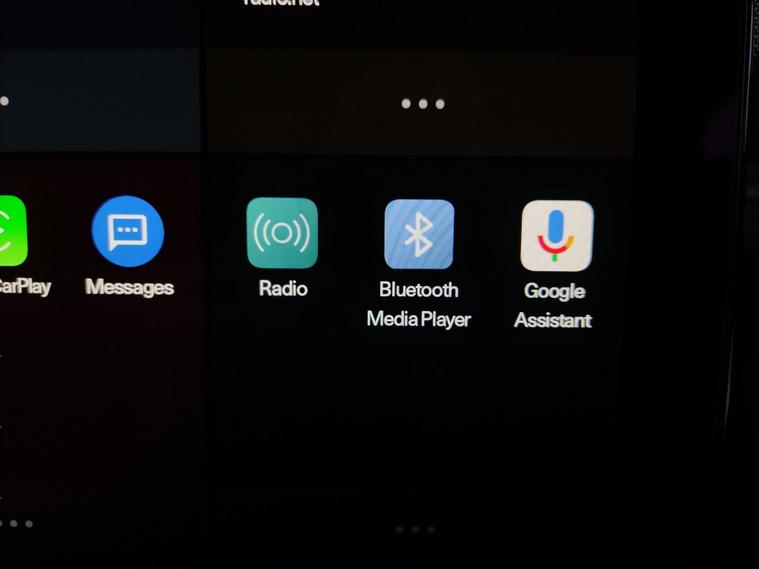The width and height of the screenshot is (759, 569).
Task: Open the Radio app
Action: (x=282, y=234)
